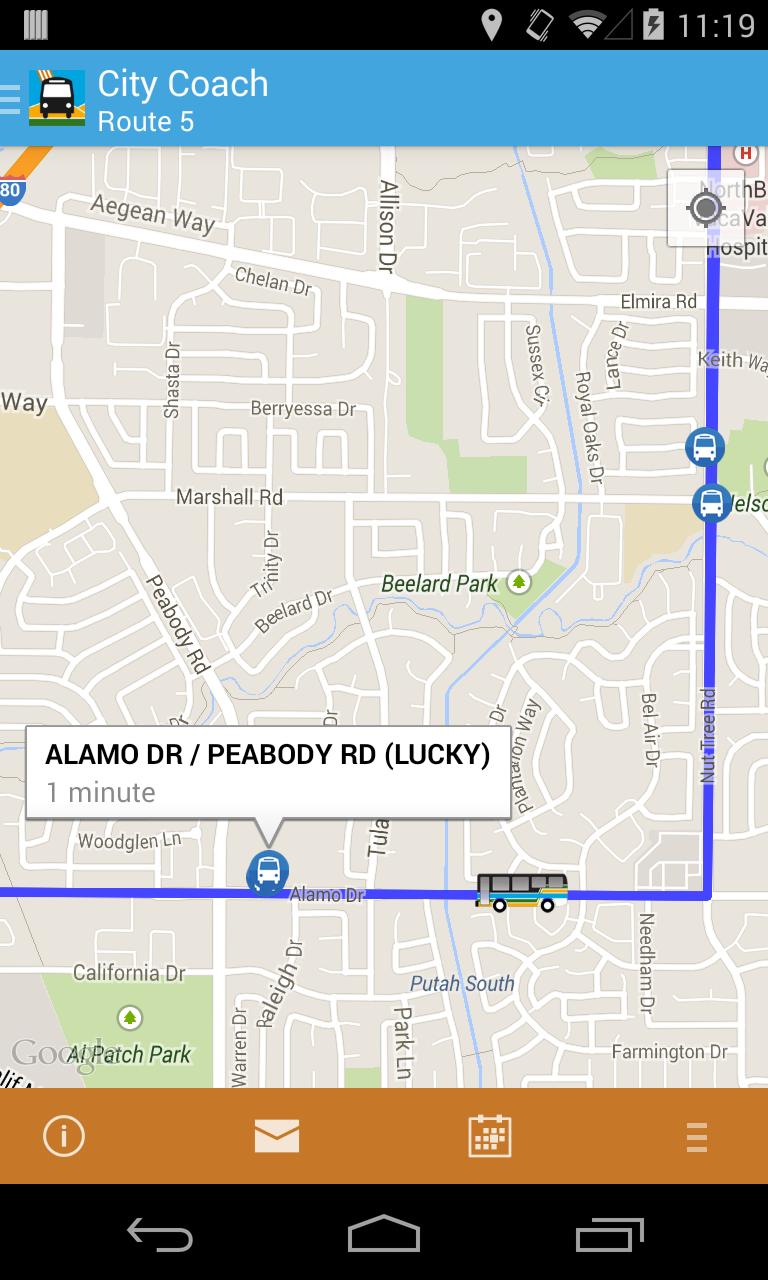Open the Alamo Dr / Peabody Rd info window
Image resolution: width=768 pixels, height=1280 pixels.
268,772
